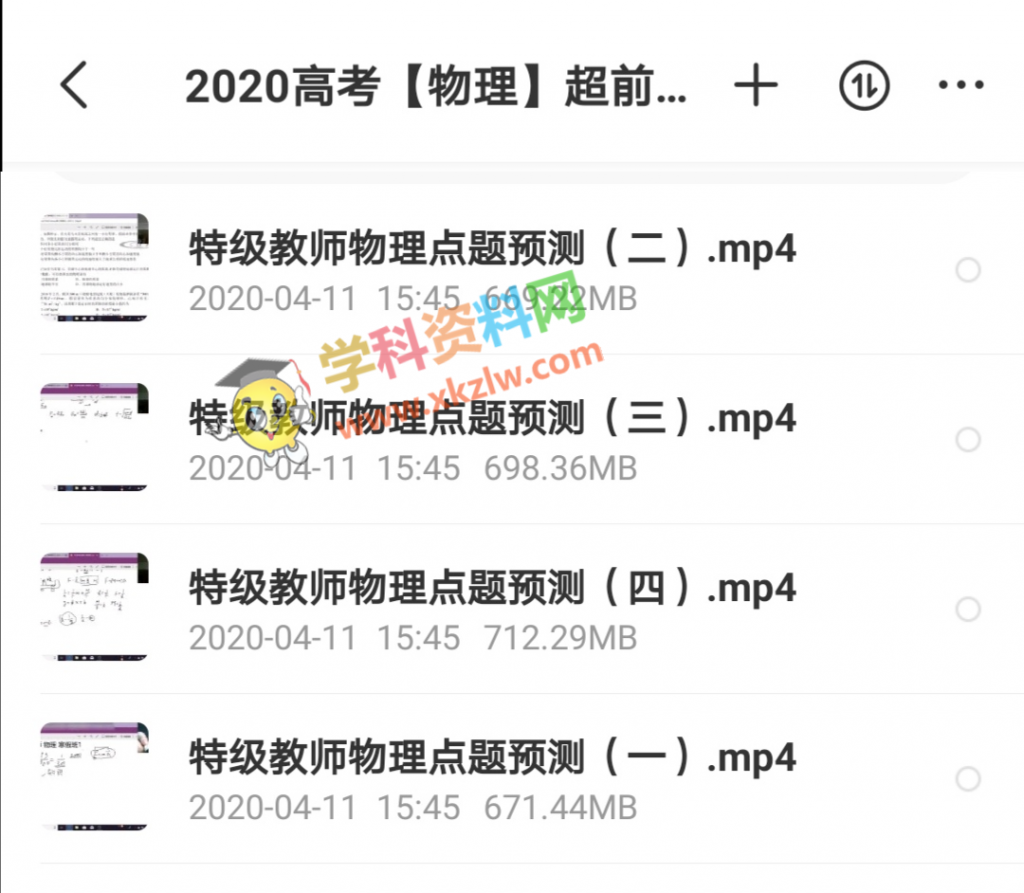Screen dimensions: 1024x893
Task: Select the checkbox for 点题预测（三）.mp4
Action: tap(967, 439)
